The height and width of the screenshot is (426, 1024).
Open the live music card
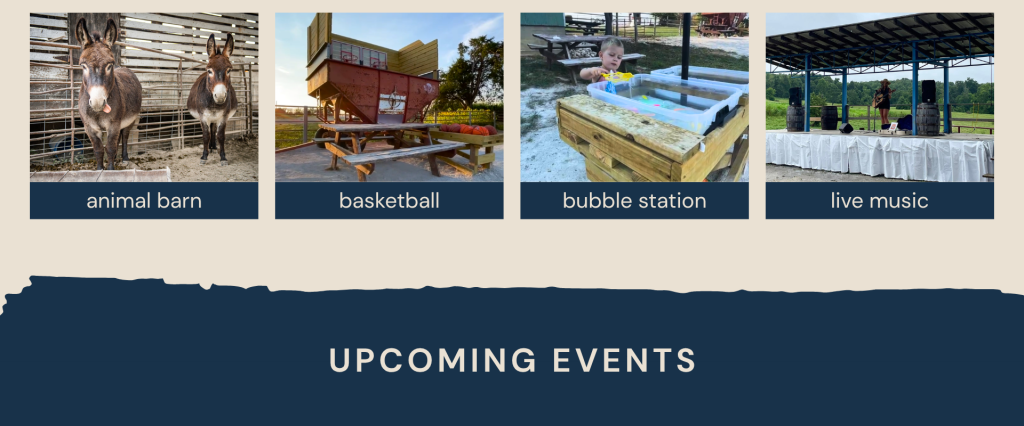coord(880,116)
